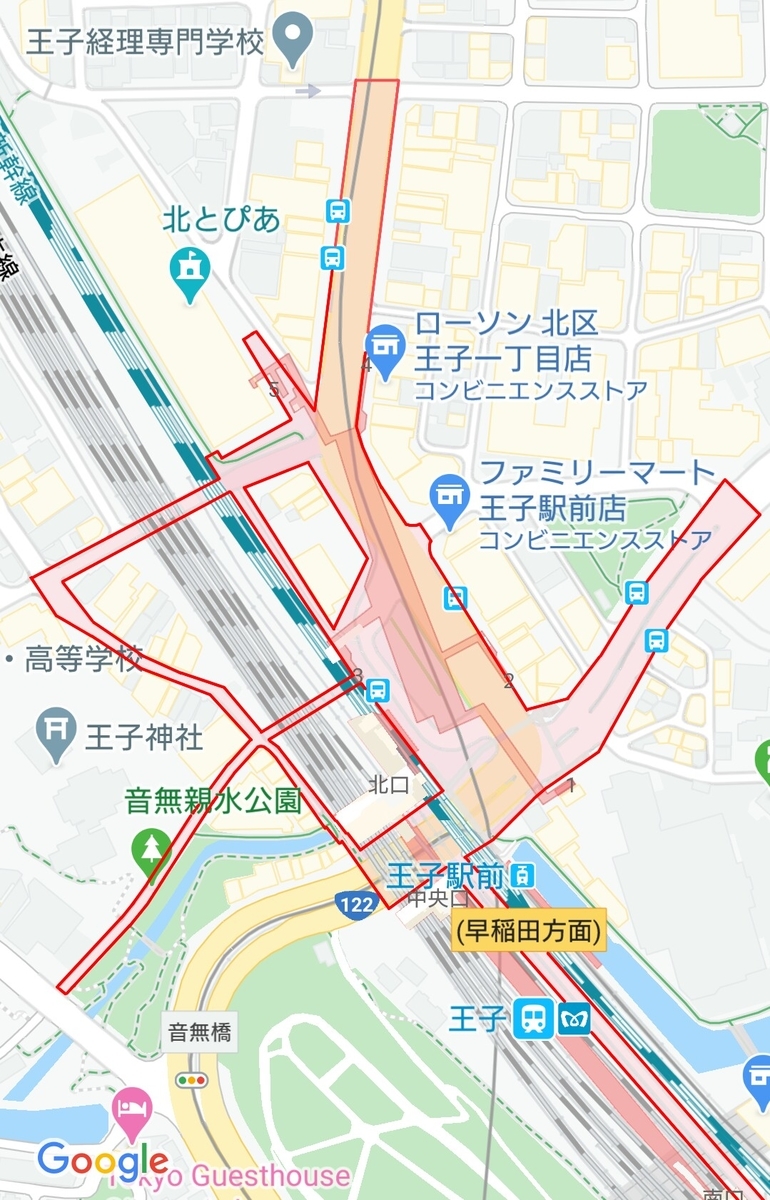Viewport: 770px width, 1200px height.
Task: Select the 王子 station marker
Action: click(x=535, y=1020)
